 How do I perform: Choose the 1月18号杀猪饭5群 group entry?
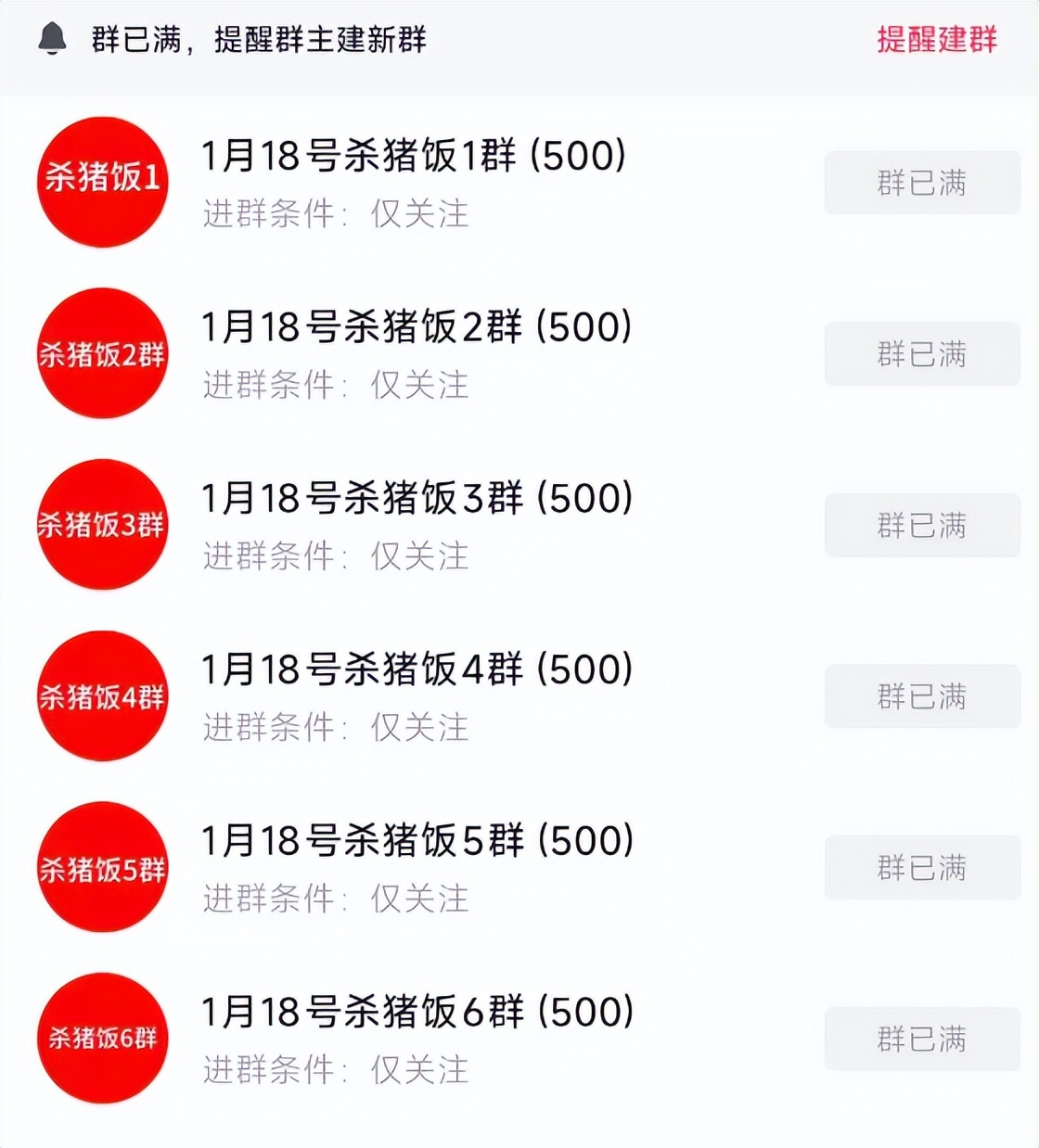[x=417, y=841]
